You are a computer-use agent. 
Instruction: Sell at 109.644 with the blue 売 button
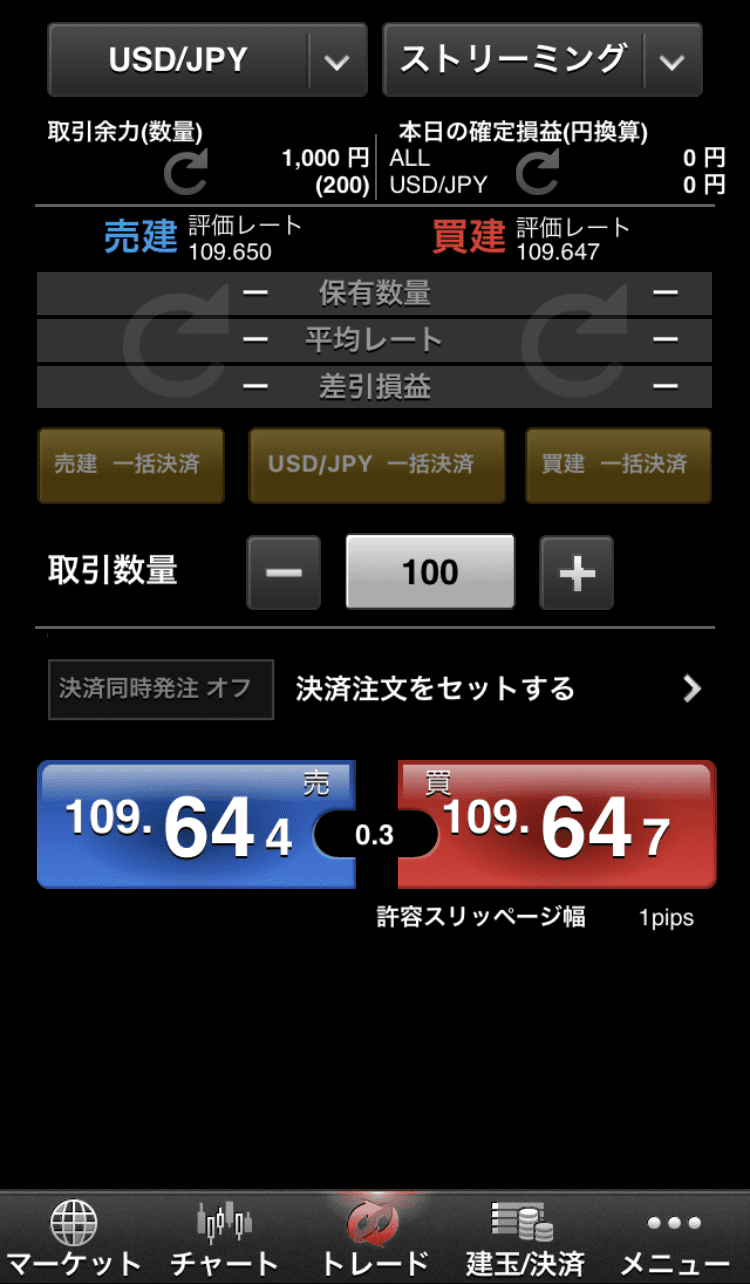(x=195, y=825)
